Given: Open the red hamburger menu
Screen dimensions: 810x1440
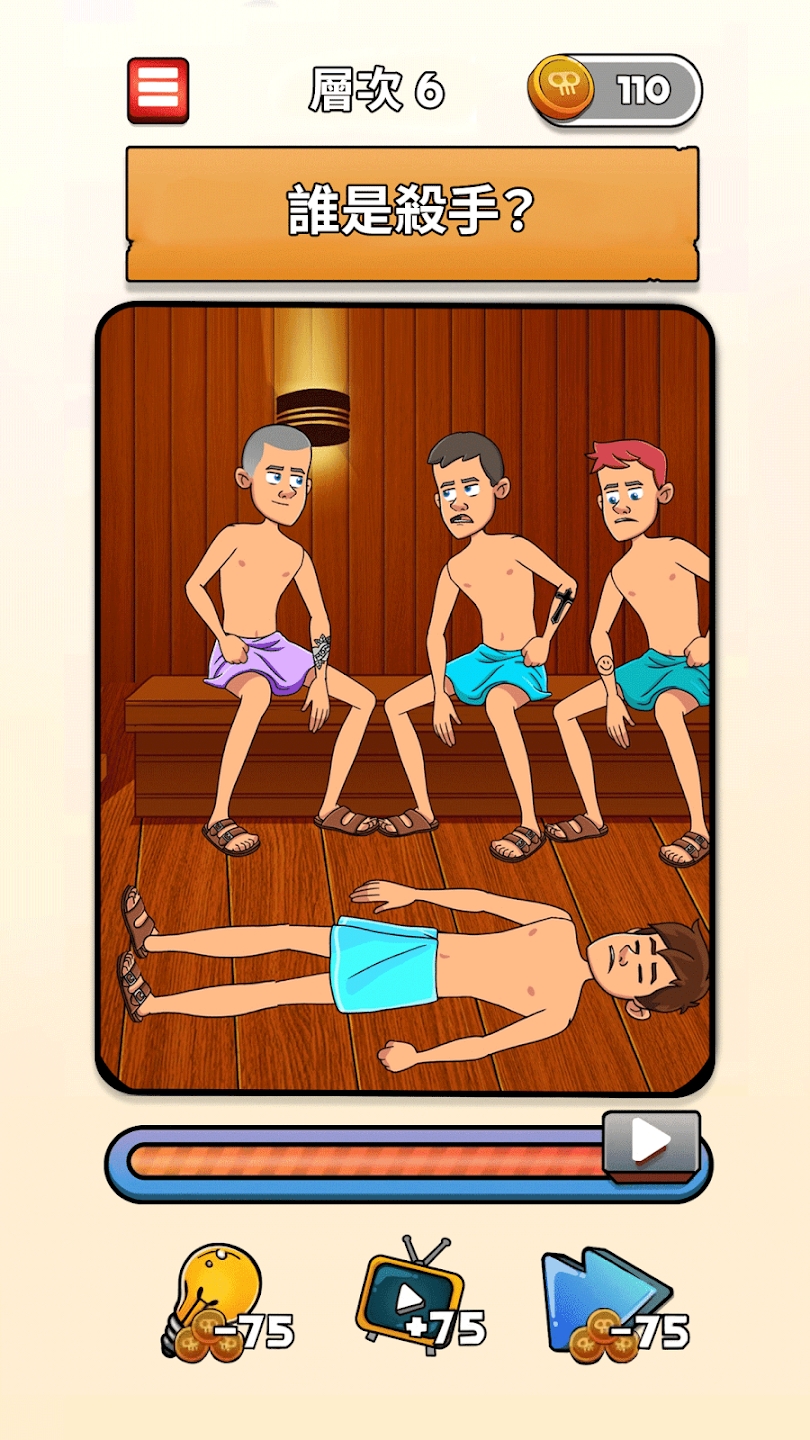Looking at the screenshot, I should (158, 91).
